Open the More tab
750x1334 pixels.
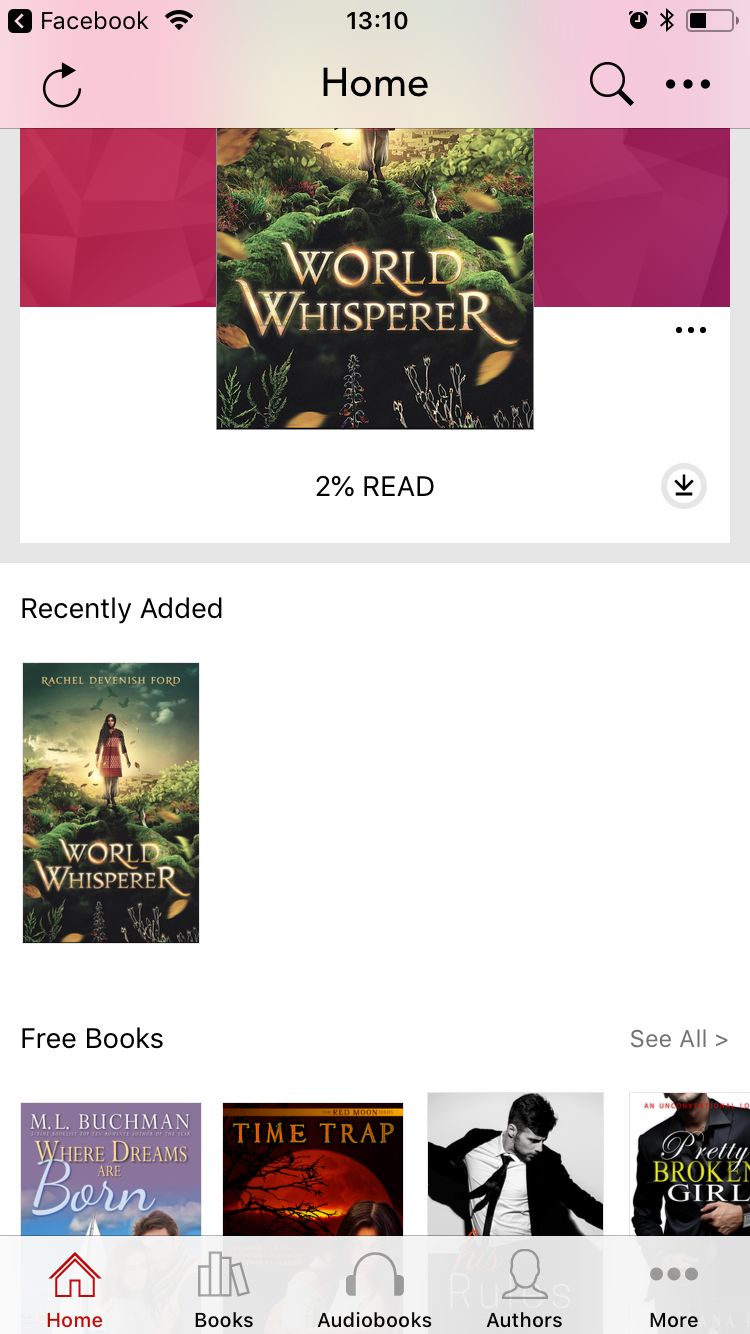[674, 1290]
